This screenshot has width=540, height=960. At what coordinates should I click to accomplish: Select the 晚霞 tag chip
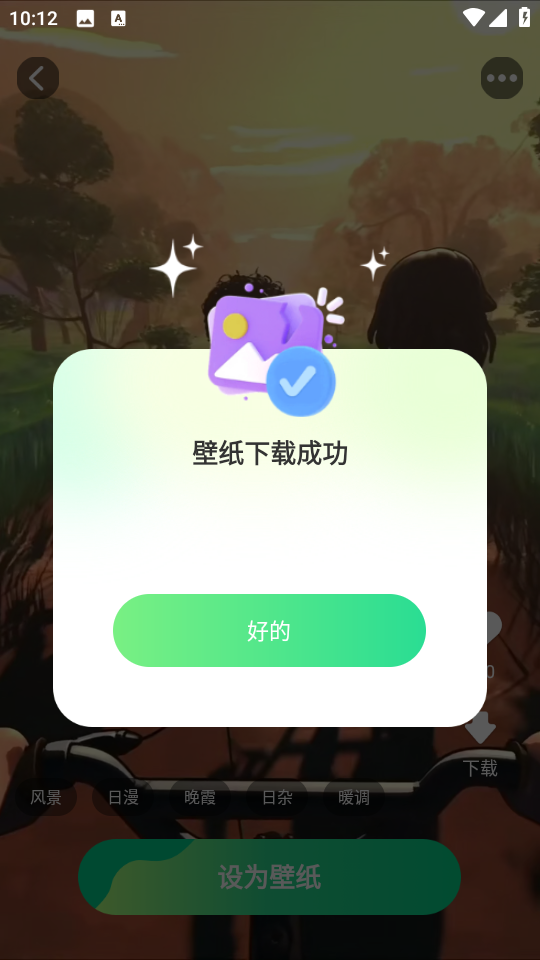200,797
